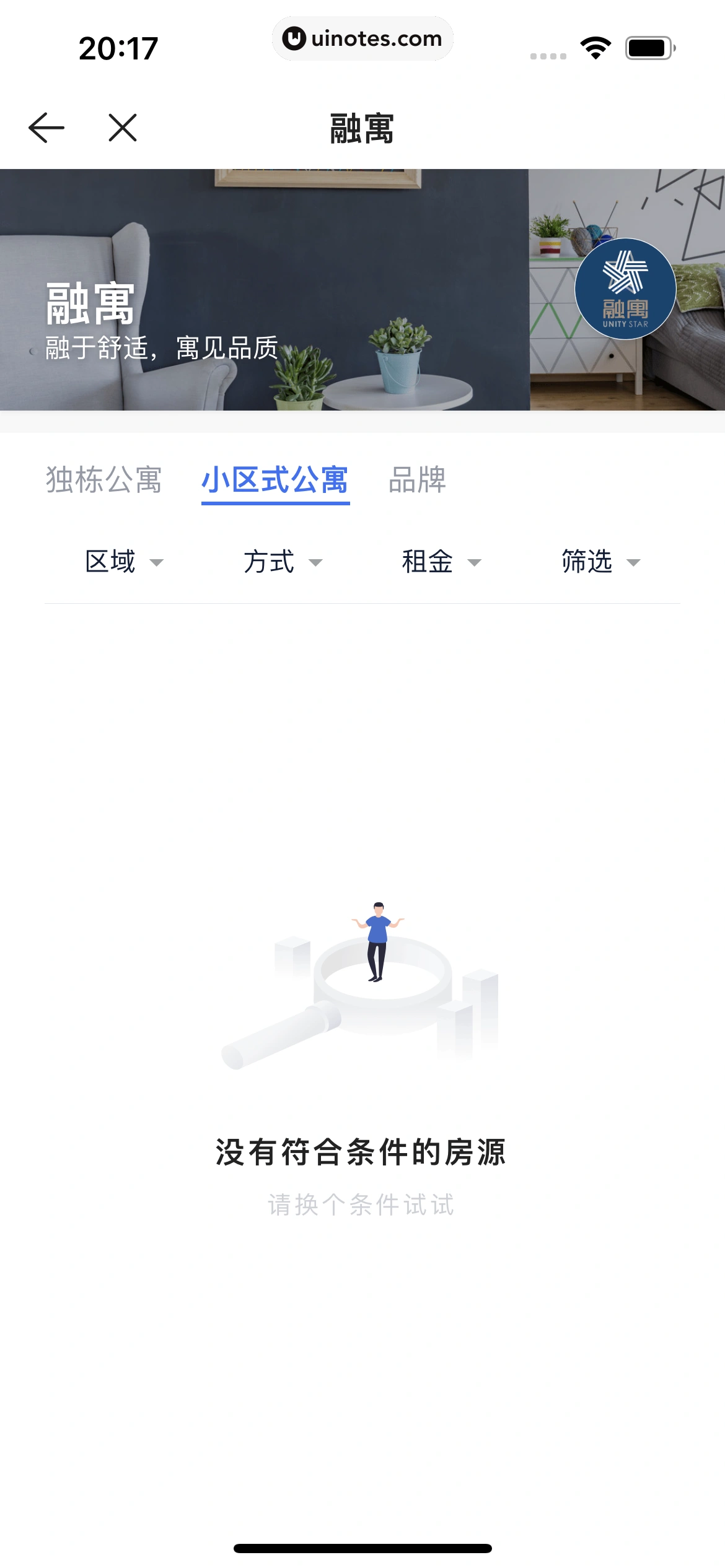Go back using the arrow icon
The width and height of the screenshot is (725, 1568).
[x=46, y=128]
